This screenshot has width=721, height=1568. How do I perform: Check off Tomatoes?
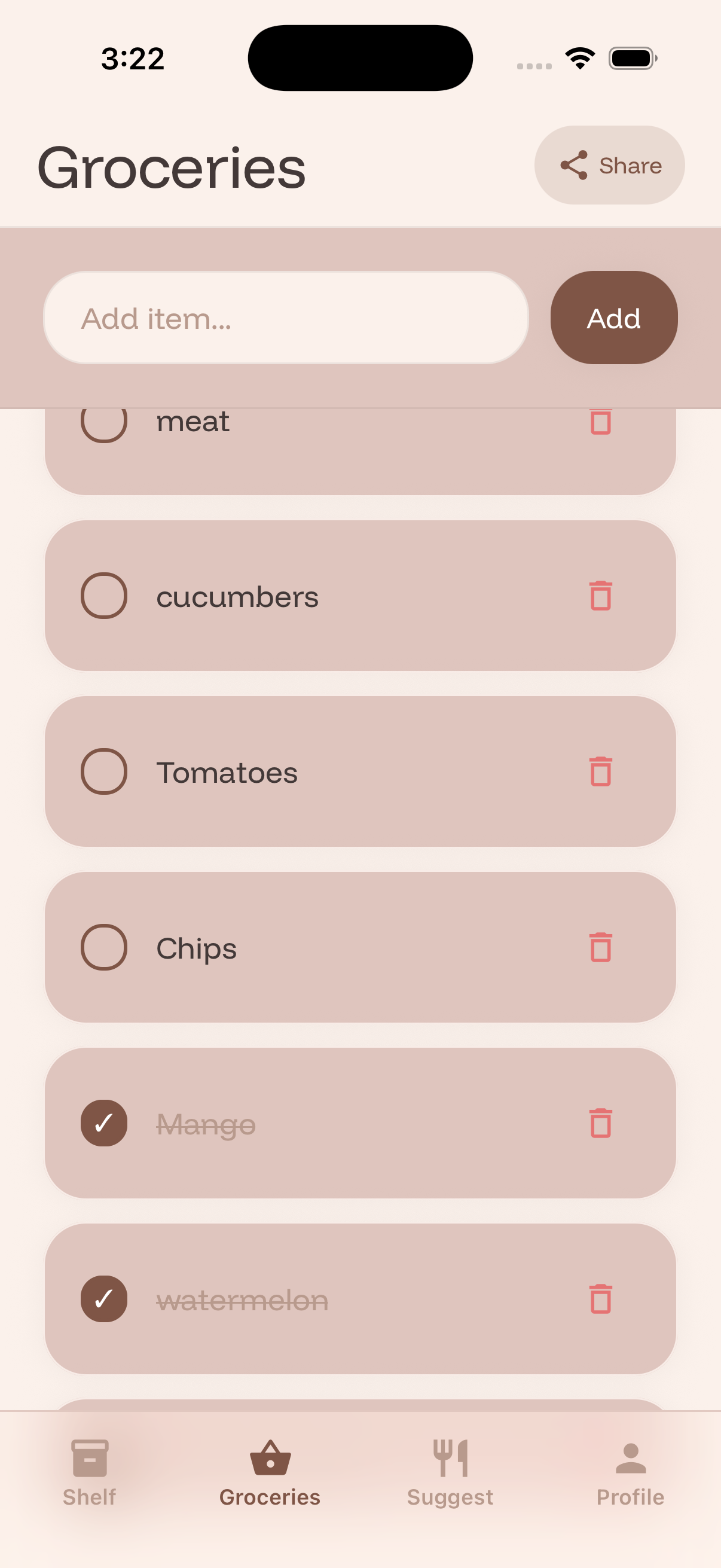point(104,772)
